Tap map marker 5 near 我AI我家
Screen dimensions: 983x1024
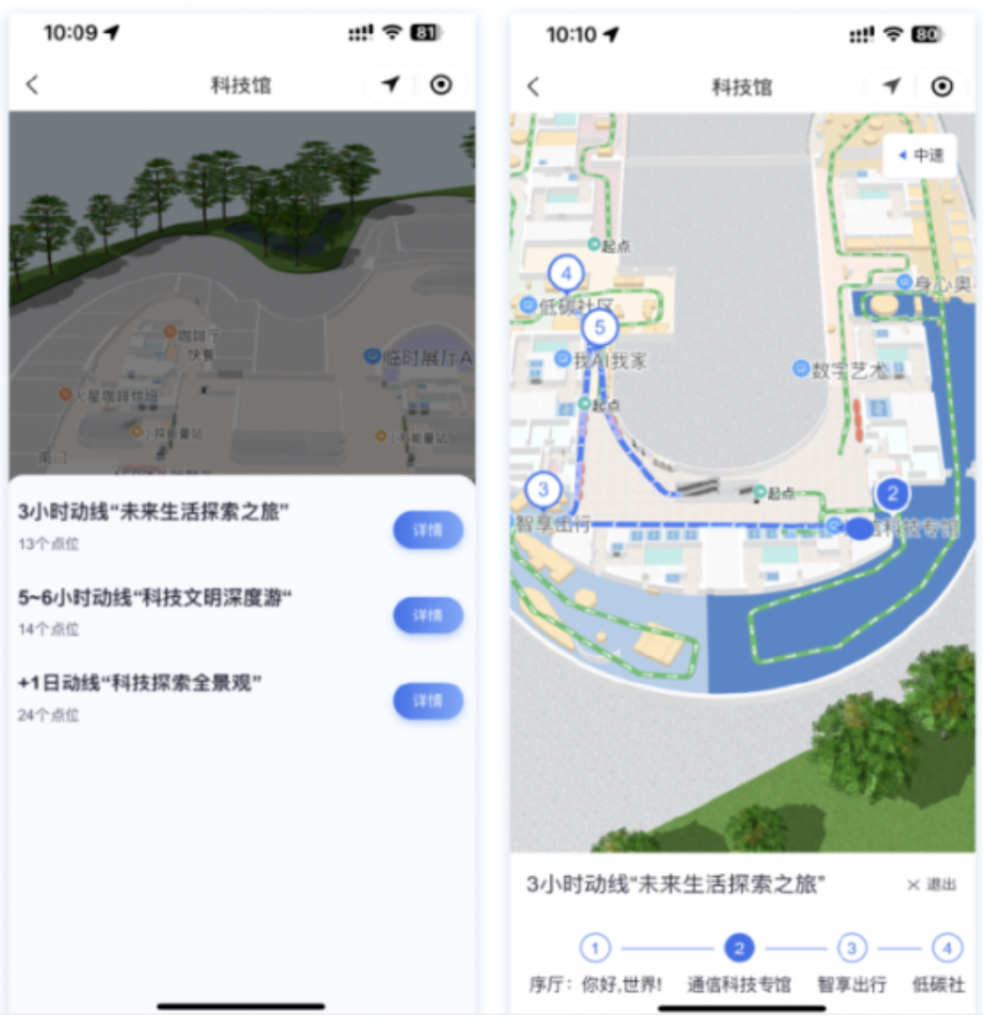pyautogui.click(x=600, y=326)
